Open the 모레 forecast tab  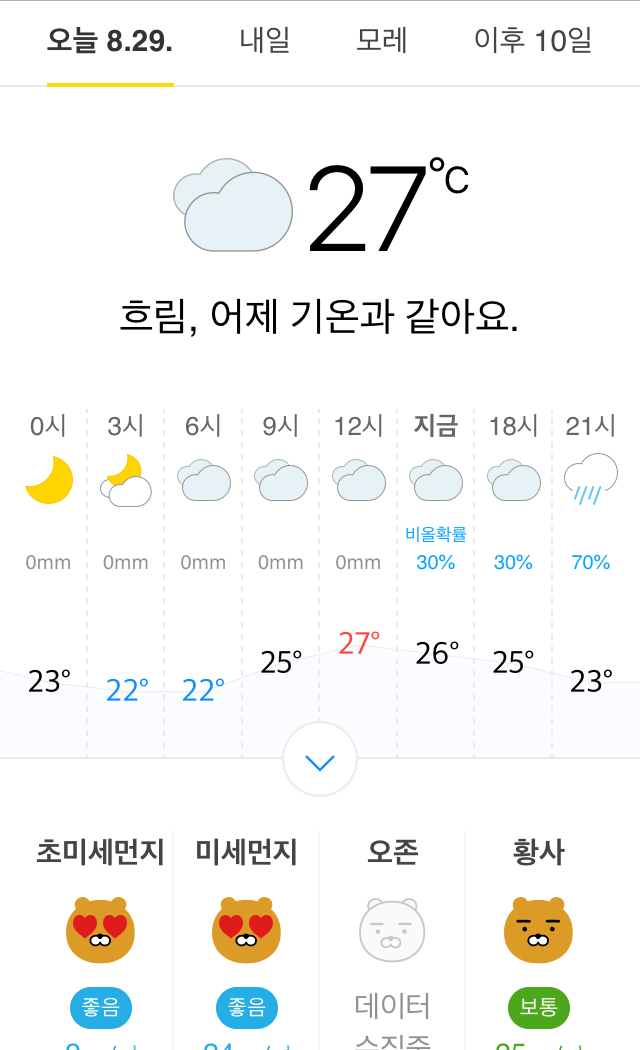pos(382,40)
